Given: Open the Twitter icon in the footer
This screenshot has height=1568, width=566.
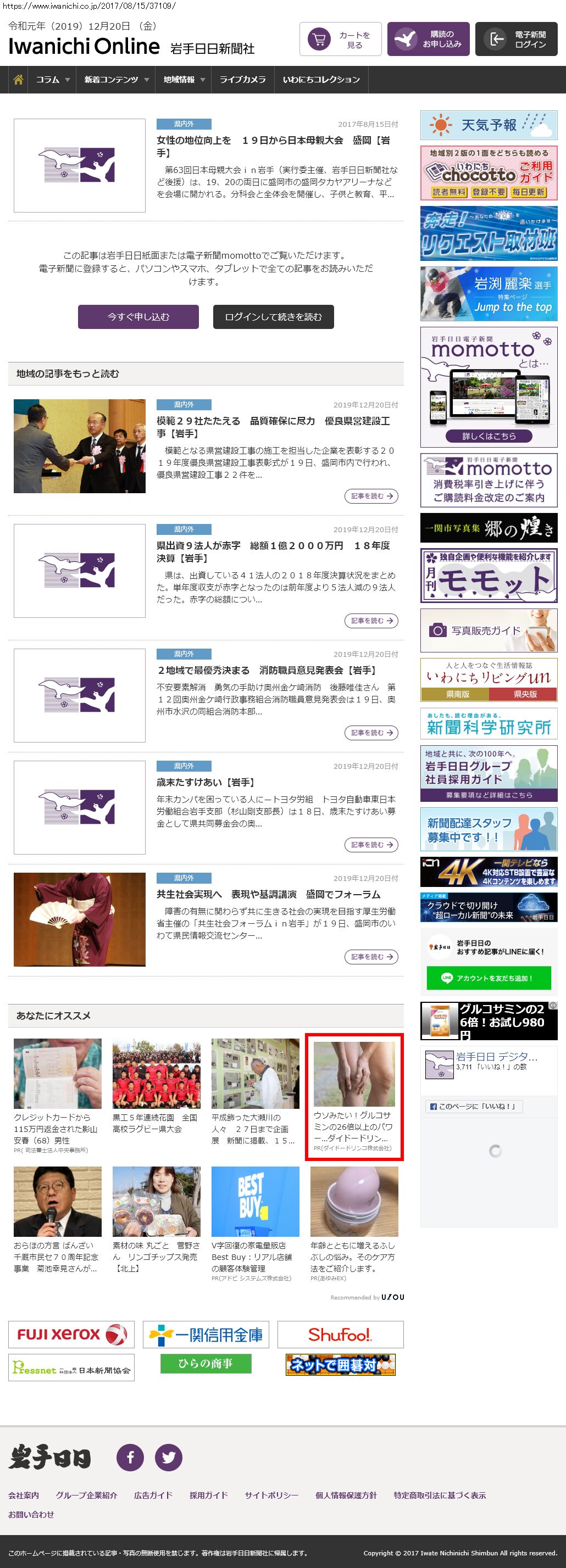Looking at the screenshot, I should tap(168, 1457).
